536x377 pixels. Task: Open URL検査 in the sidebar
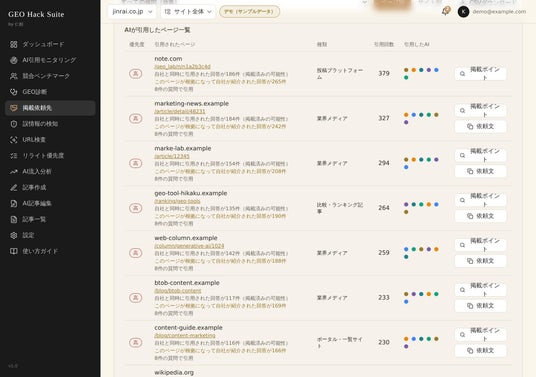pyautogui.click(x=50, y=140)
